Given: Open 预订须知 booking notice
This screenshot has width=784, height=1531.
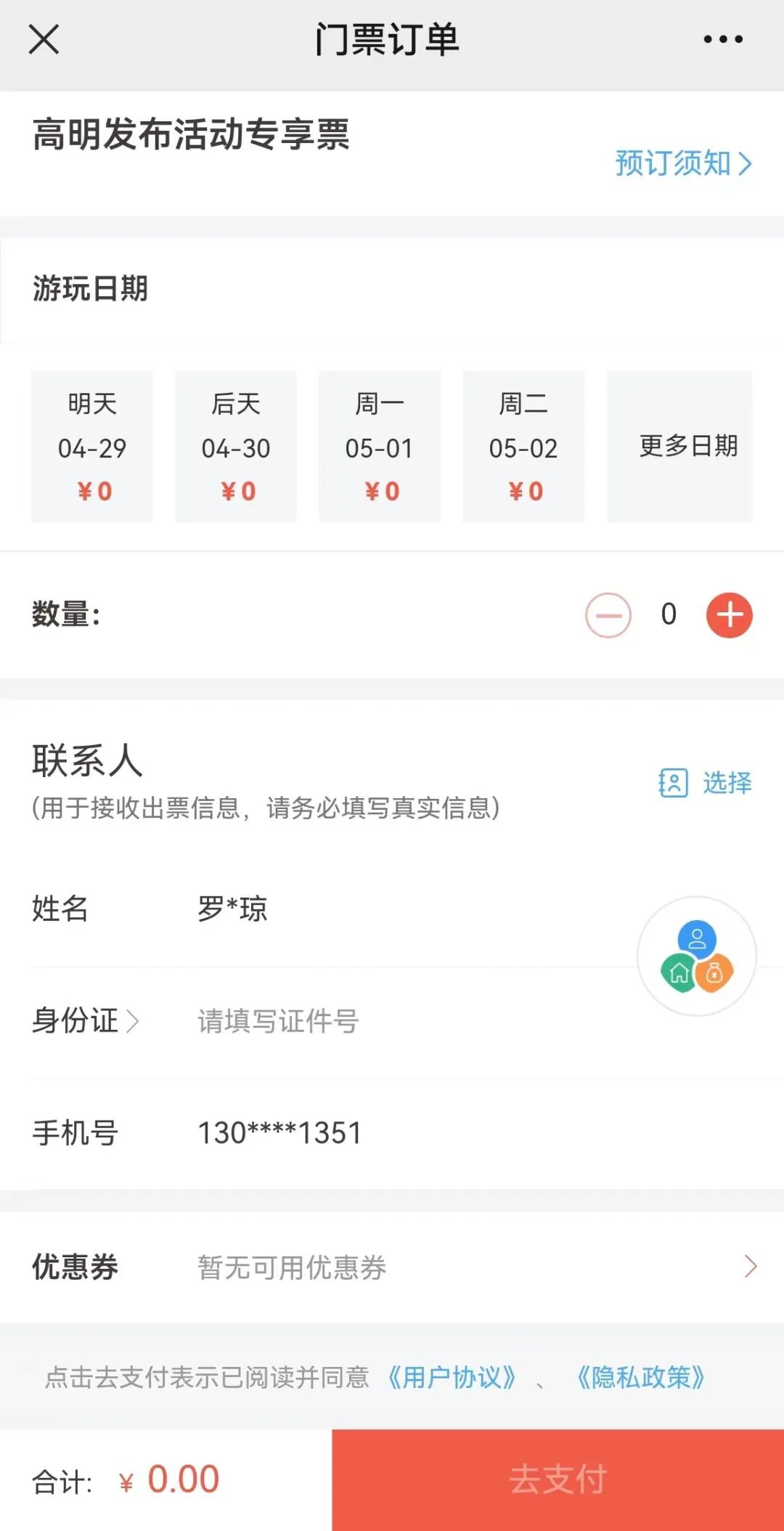Looking at the screenshot, I should pos(682,163).
